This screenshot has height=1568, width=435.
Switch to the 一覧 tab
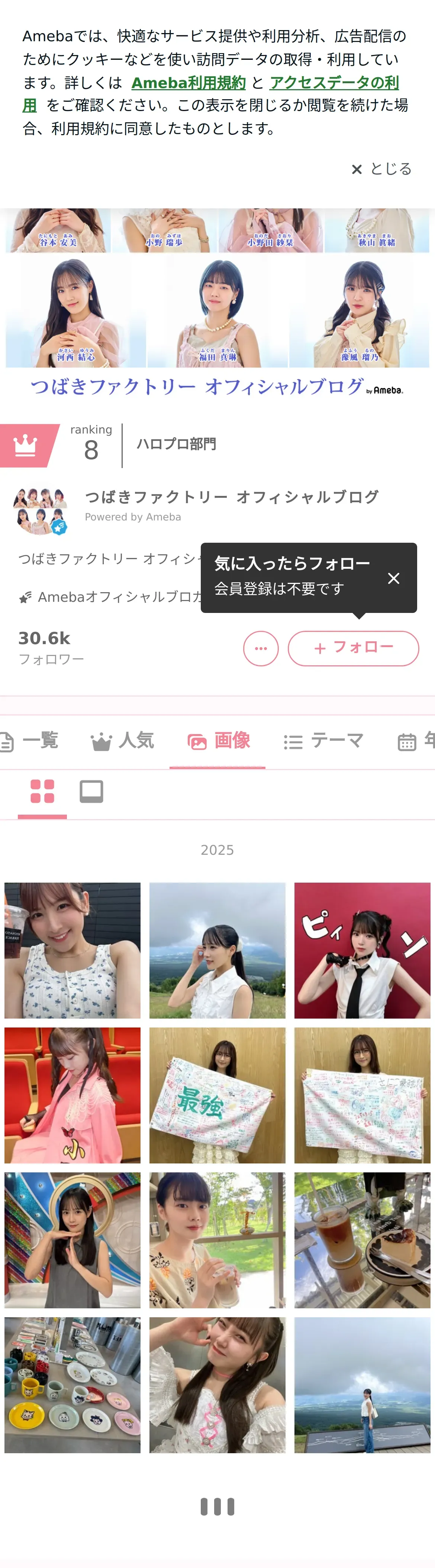[30, 741]
